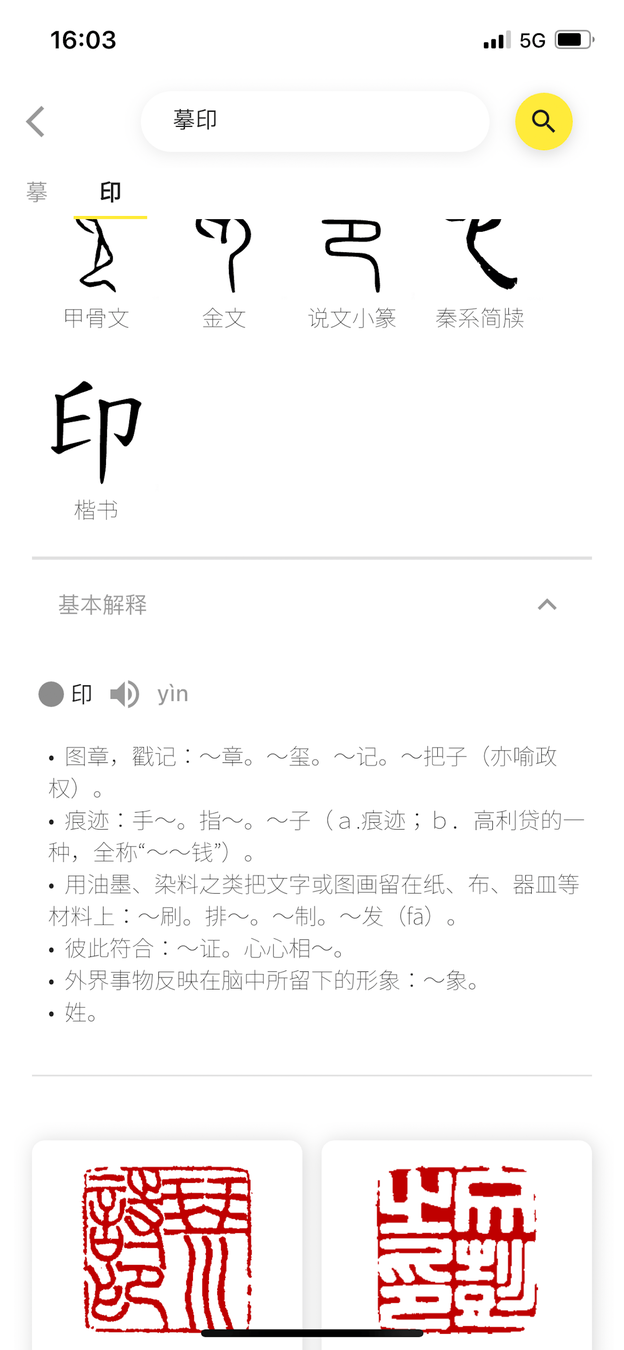
Task: Switch to the 摹 character tab
Action: (37, 192)
